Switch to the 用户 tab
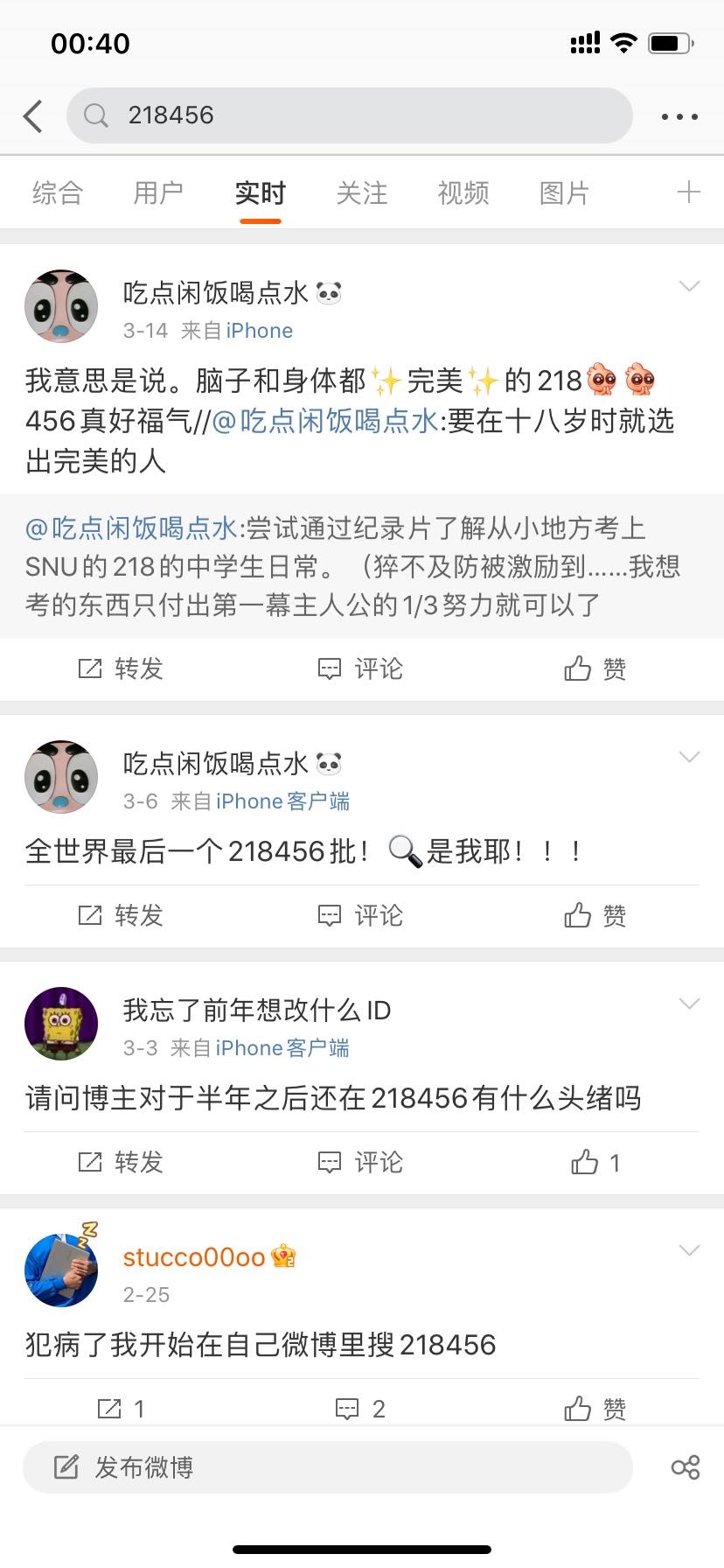The image size is (724, 1568). (158, 192)
